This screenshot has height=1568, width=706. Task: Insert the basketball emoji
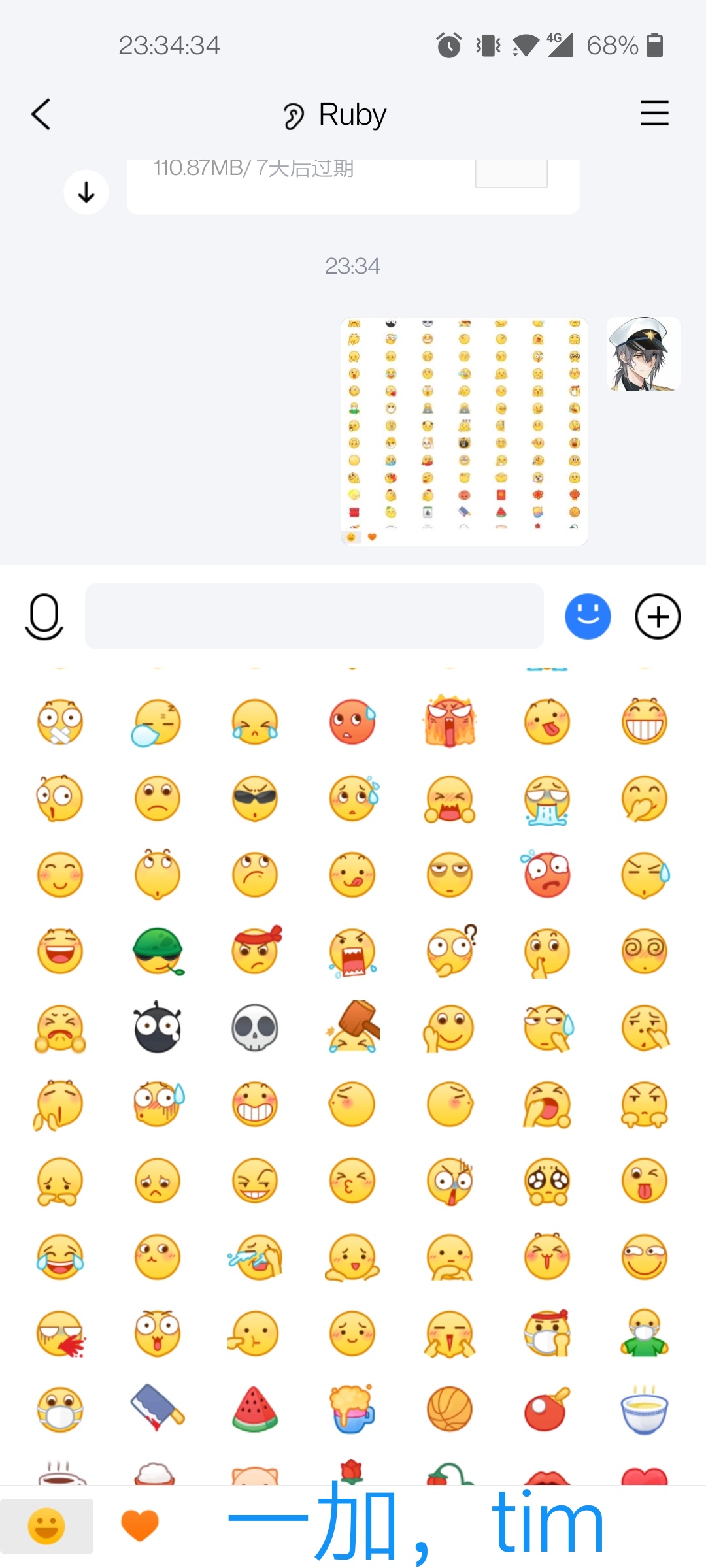pyautogui.click(x=450, y=1410)
